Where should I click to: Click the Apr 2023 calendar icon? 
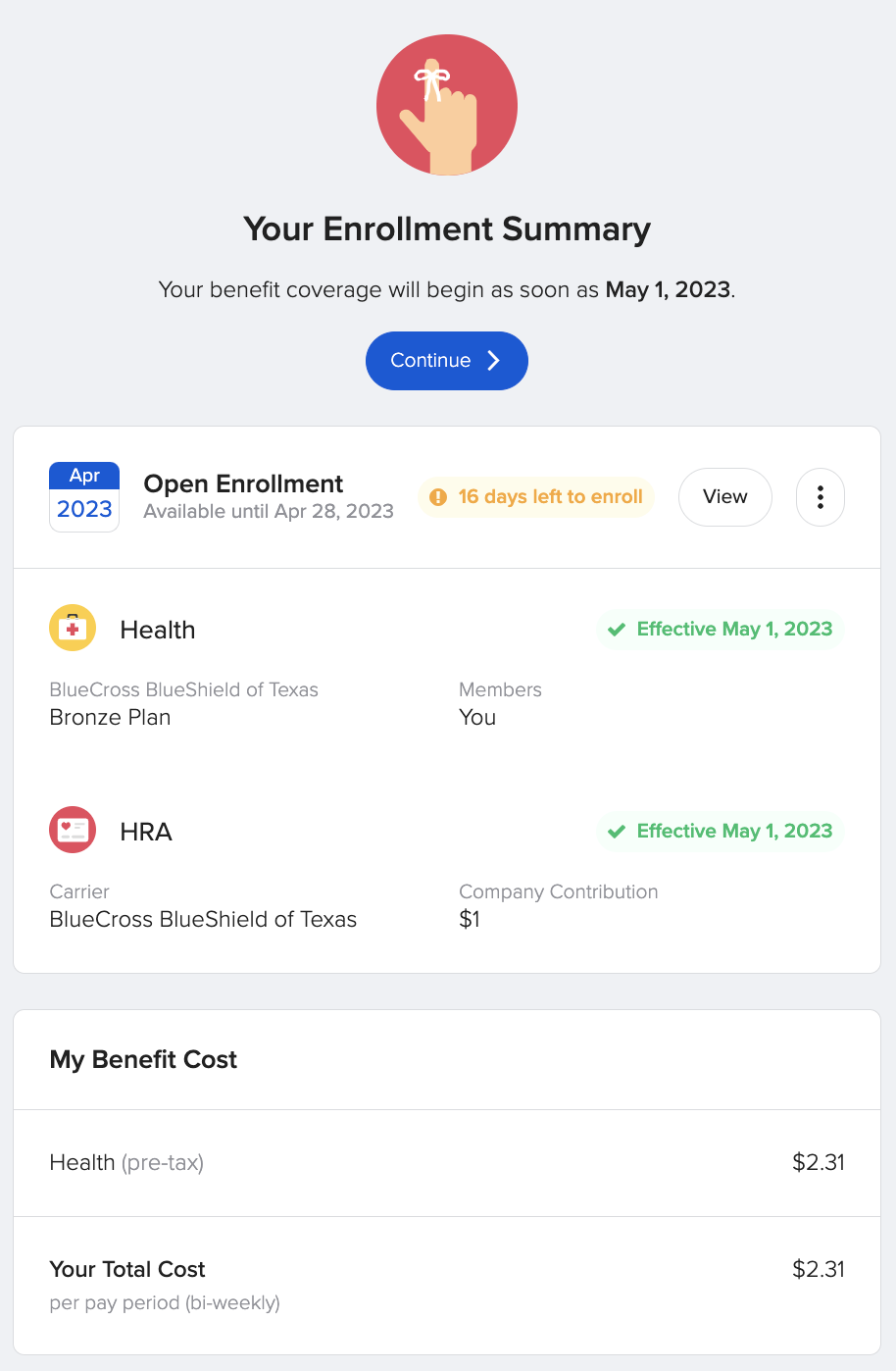[x=84, y=496]
